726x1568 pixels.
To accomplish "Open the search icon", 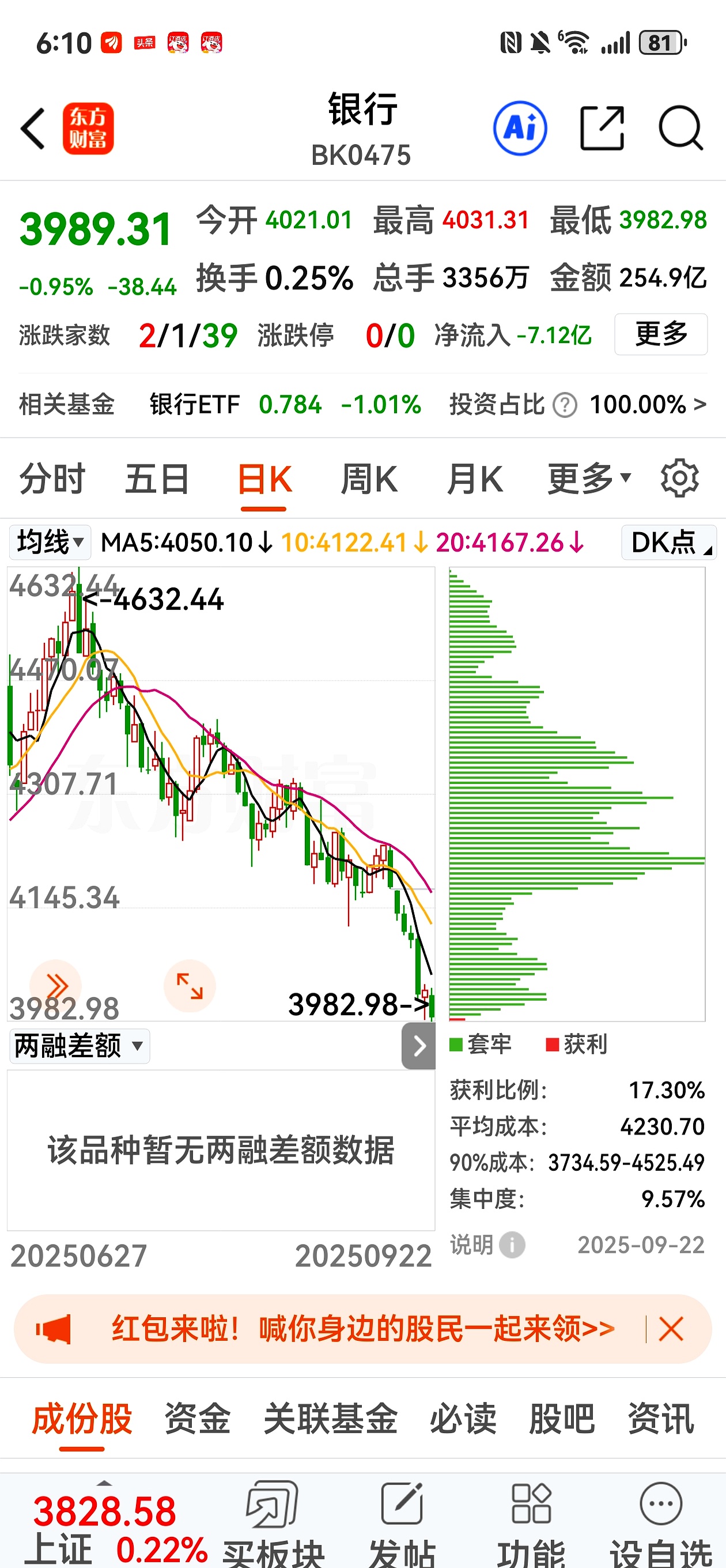I will [x=682, y=129].
